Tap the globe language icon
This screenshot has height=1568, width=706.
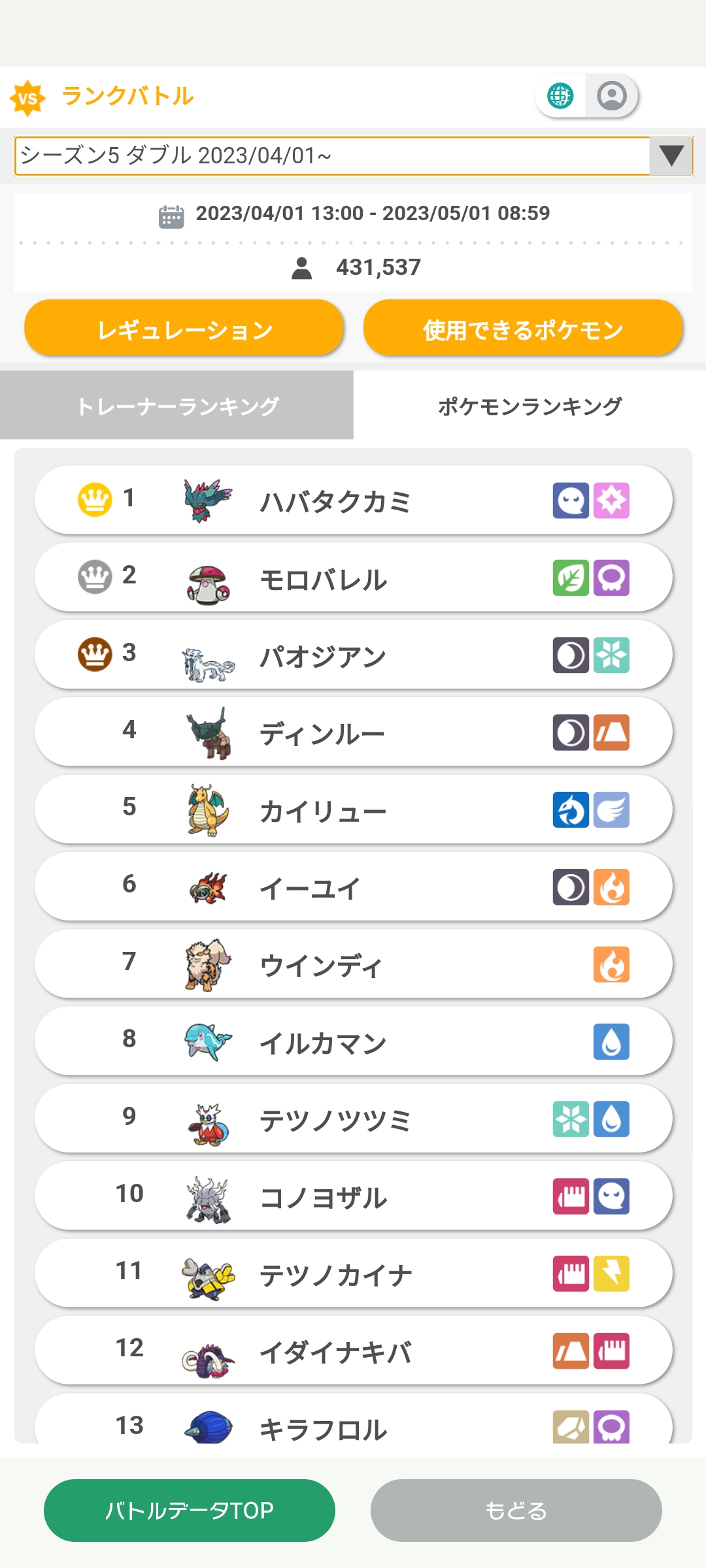560,96
